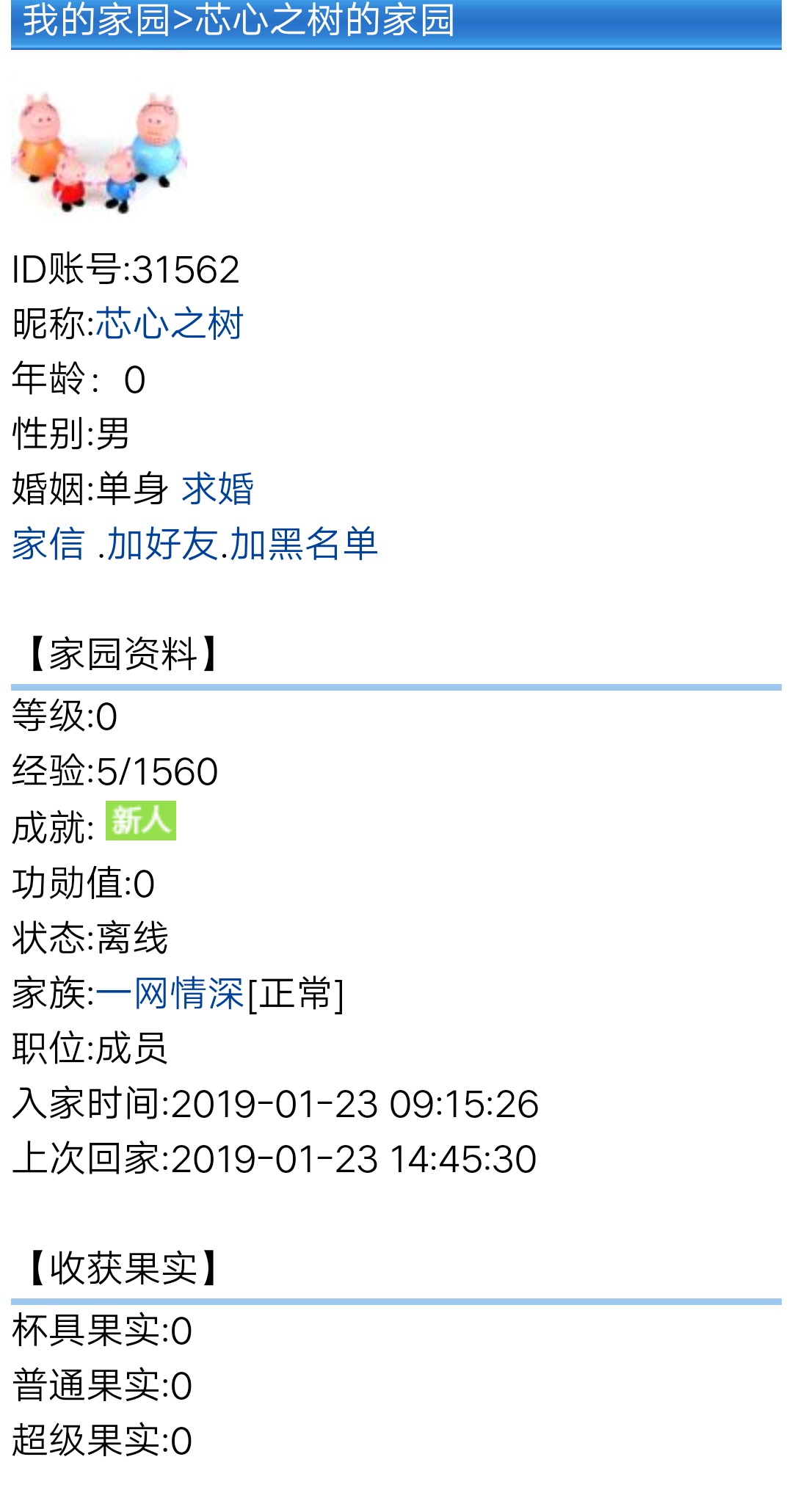The image size is (792, 1512).
Task: Go to 我的家园 in header
Action: [96, 21]
